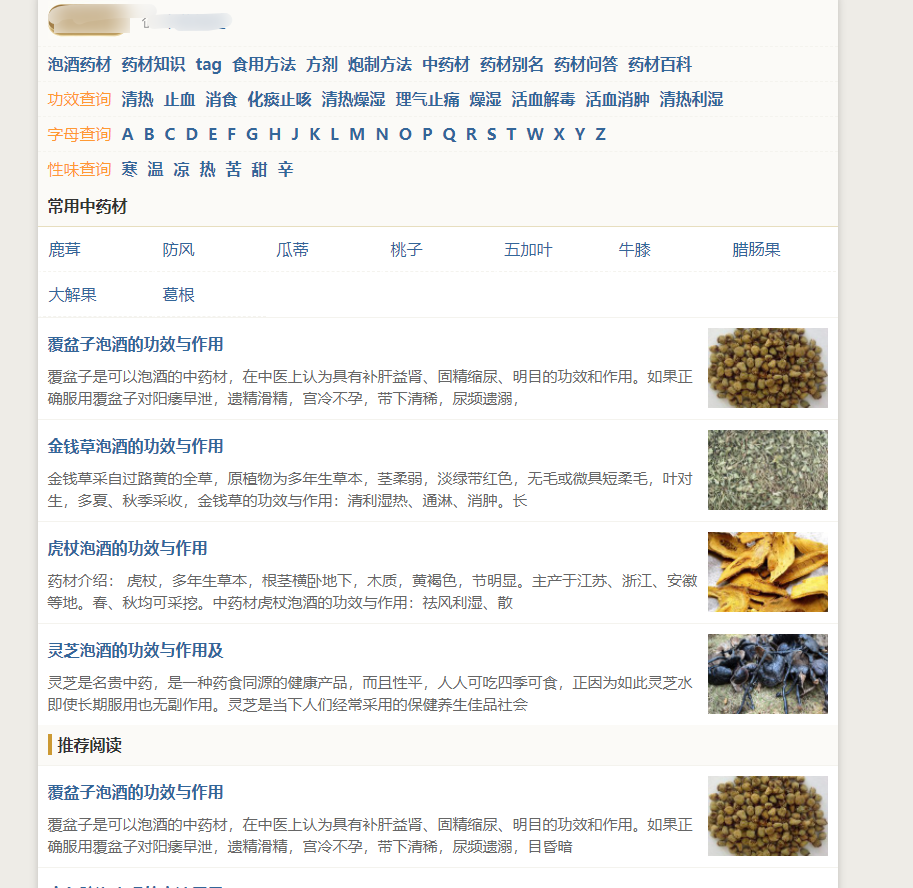913x888 pixels.
Task: Open 覆盆子泡酒 under 推荐阅读
Action: coord(135,792)
